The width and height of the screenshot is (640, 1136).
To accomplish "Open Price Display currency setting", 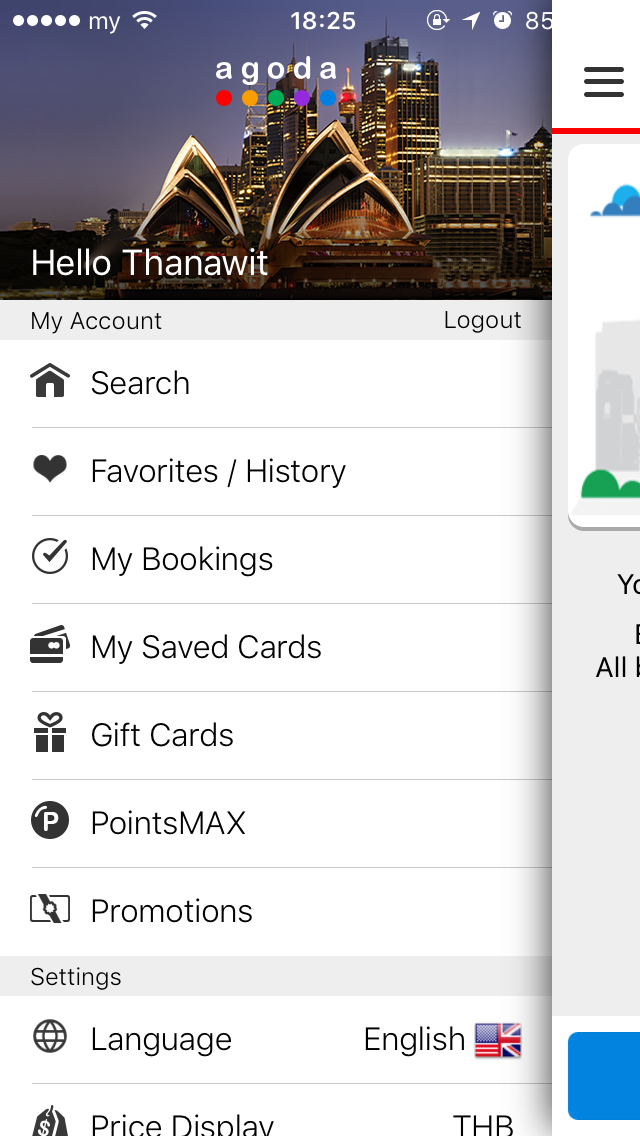I will tap(275, 1111).
